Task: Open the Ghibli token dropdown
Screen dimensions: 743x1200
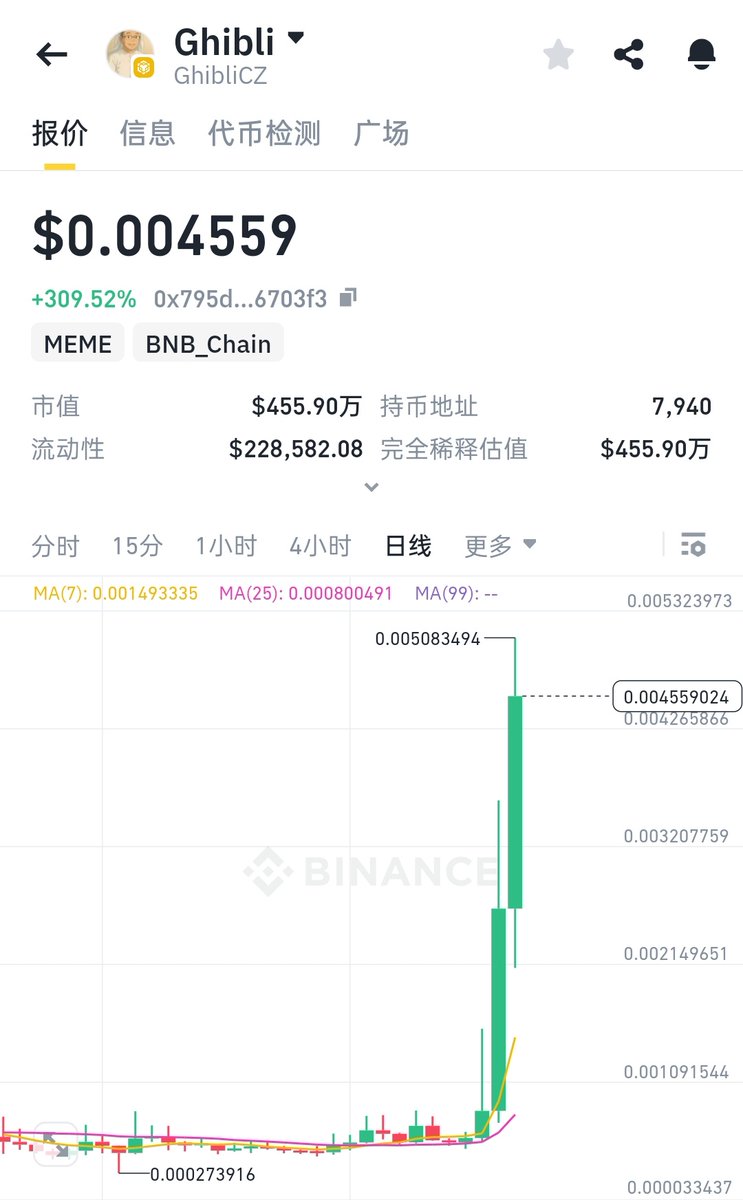Action: coord(295,39)
